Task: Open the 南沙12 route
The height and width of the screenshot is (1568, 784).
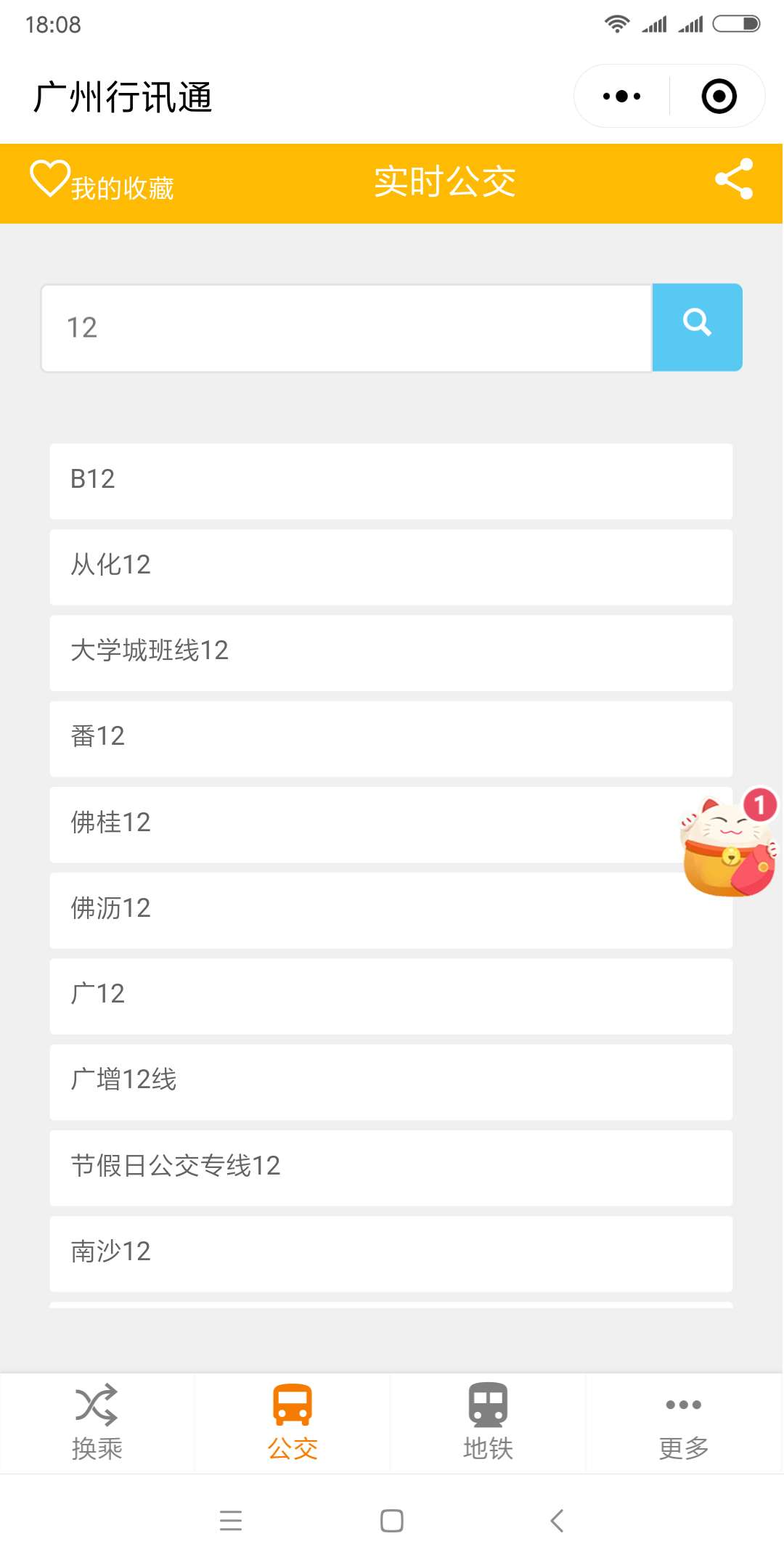Action: (391, 1252)
